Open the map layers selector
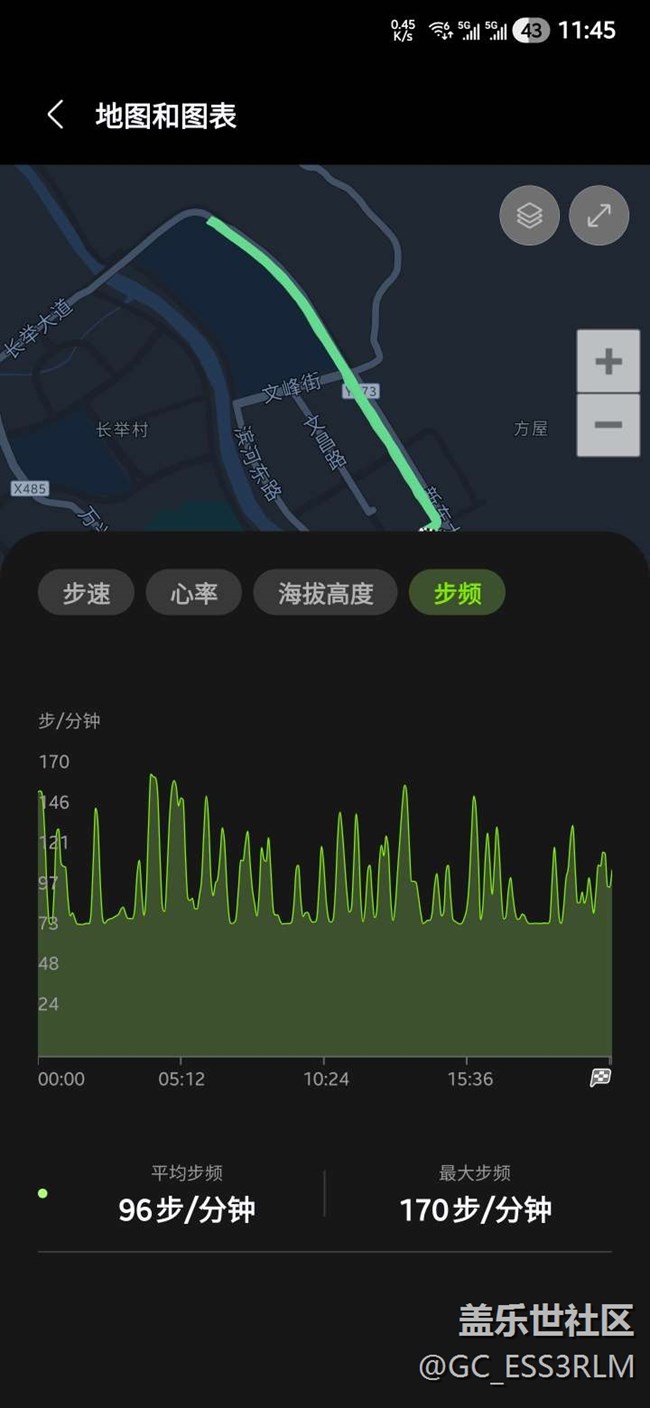 pos(529,215)
